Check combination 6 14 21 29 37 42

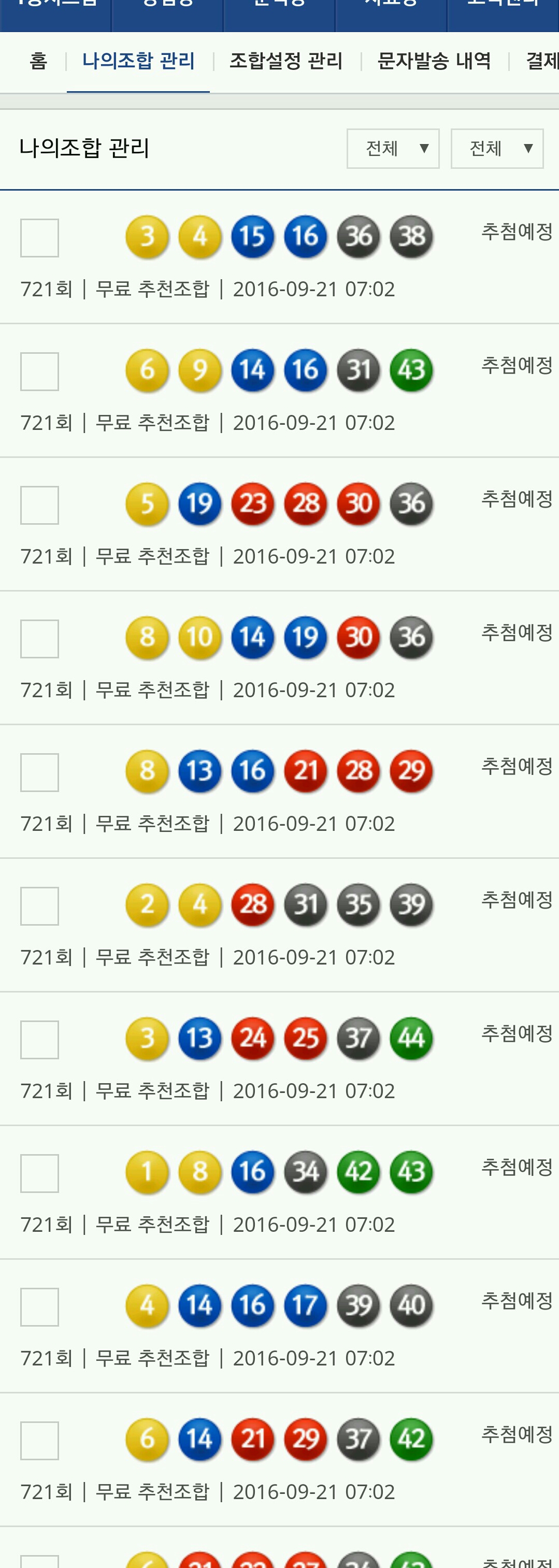pyautogui.click(x=39, y=1440)
